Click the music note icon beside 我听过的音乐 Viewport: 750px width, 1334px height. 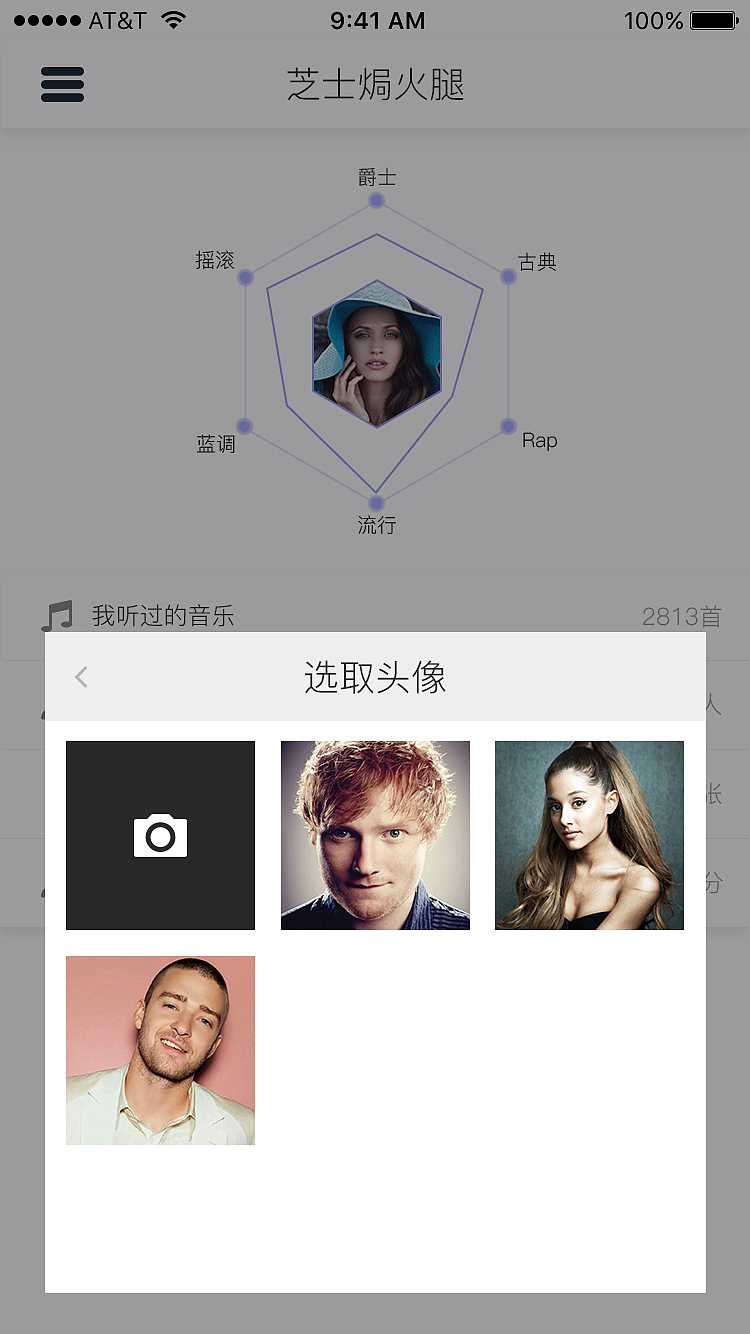[x=57, y=615]
